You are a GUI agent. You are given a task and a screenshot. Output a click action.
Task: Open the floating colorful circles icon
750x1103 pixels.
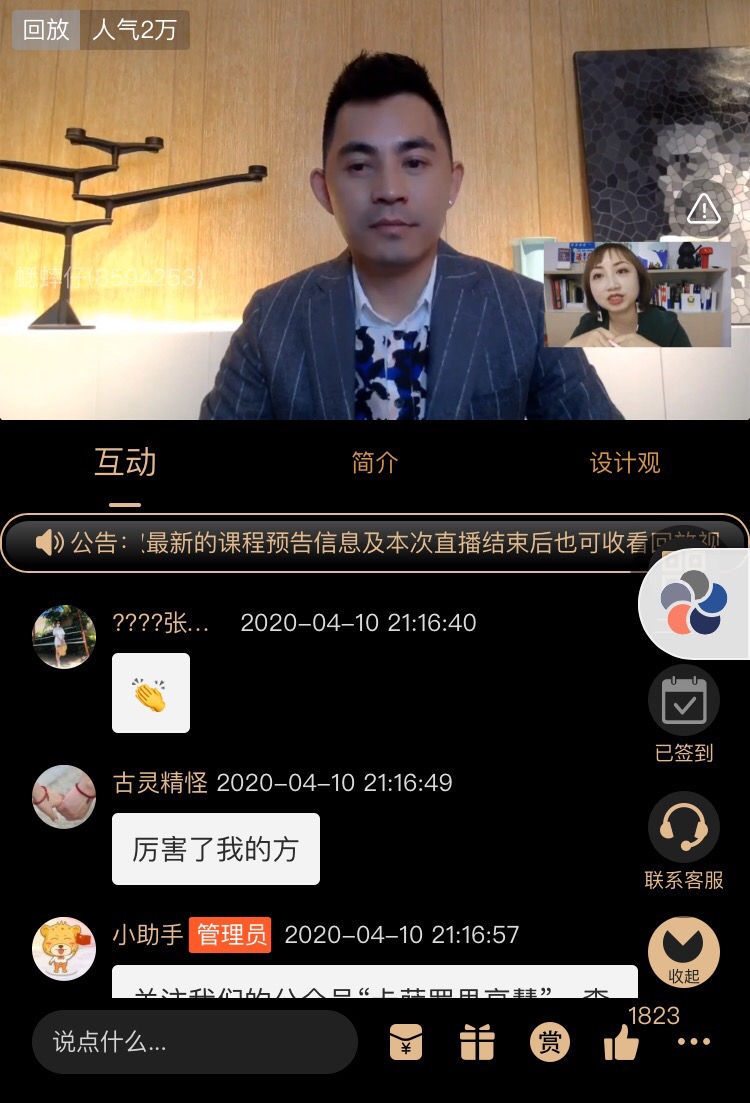[694, 604]
